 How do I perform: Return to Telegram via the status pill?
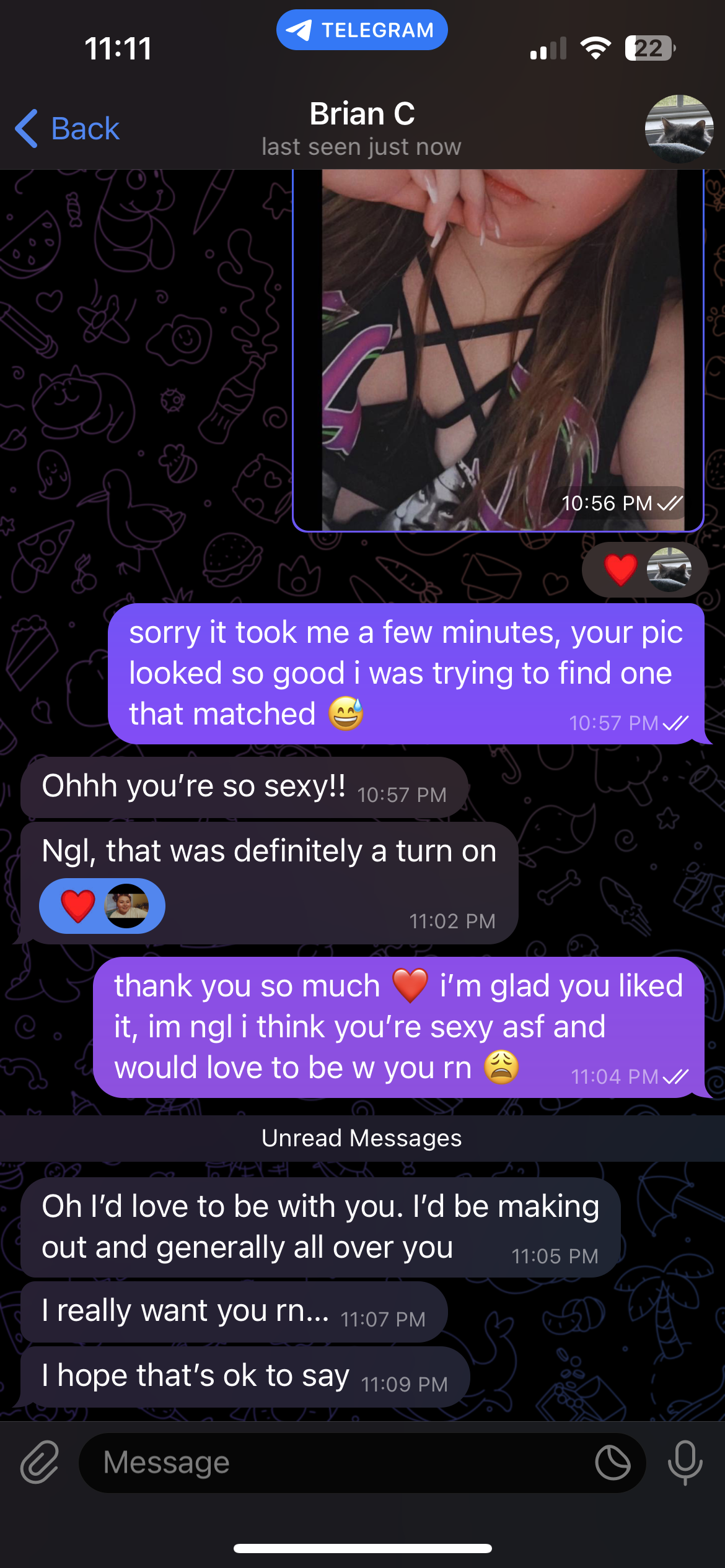coord(362,30)
